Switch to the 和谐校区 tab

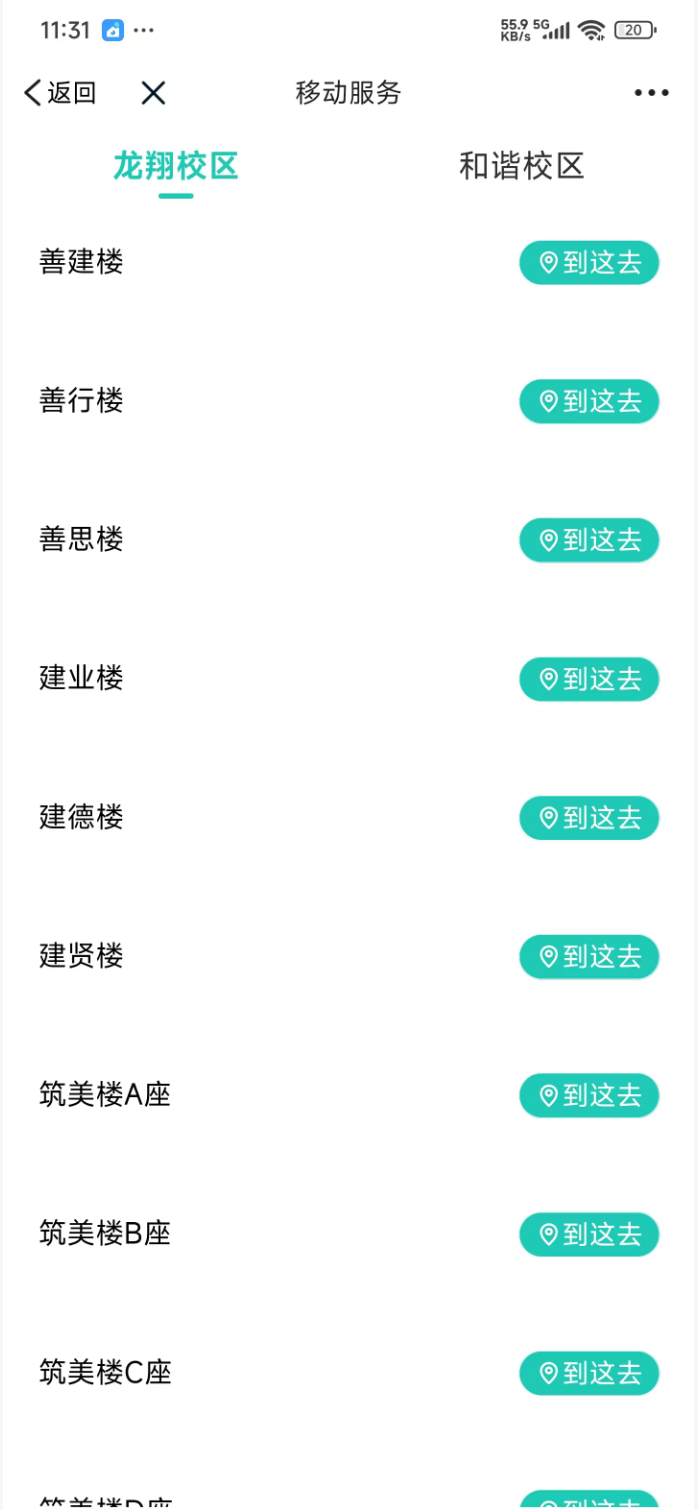(521, 166)
